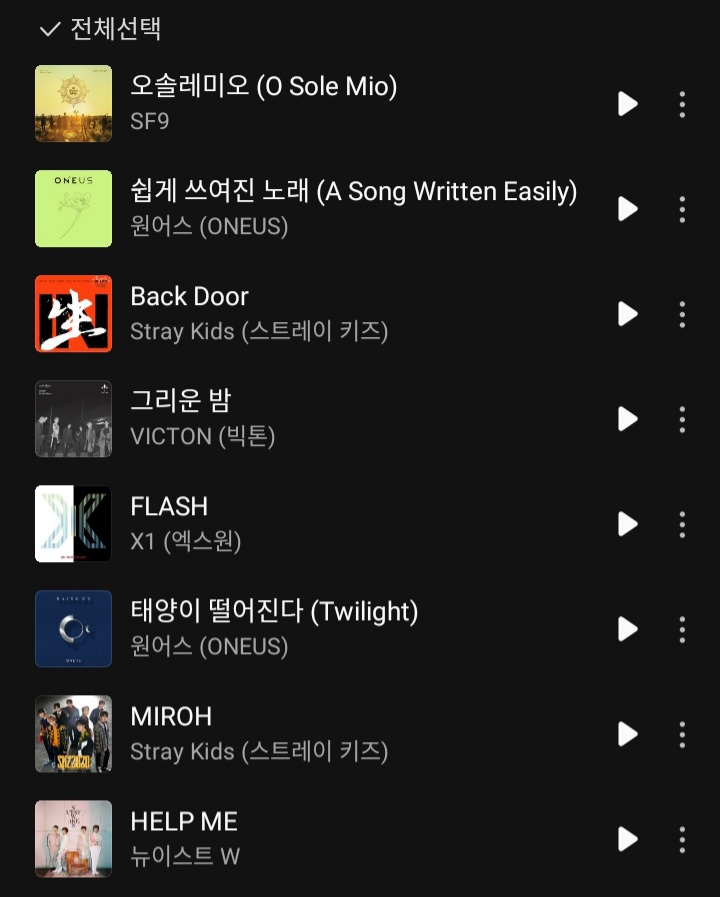Play 그리운 밤 by VICTON

(628, 419)
